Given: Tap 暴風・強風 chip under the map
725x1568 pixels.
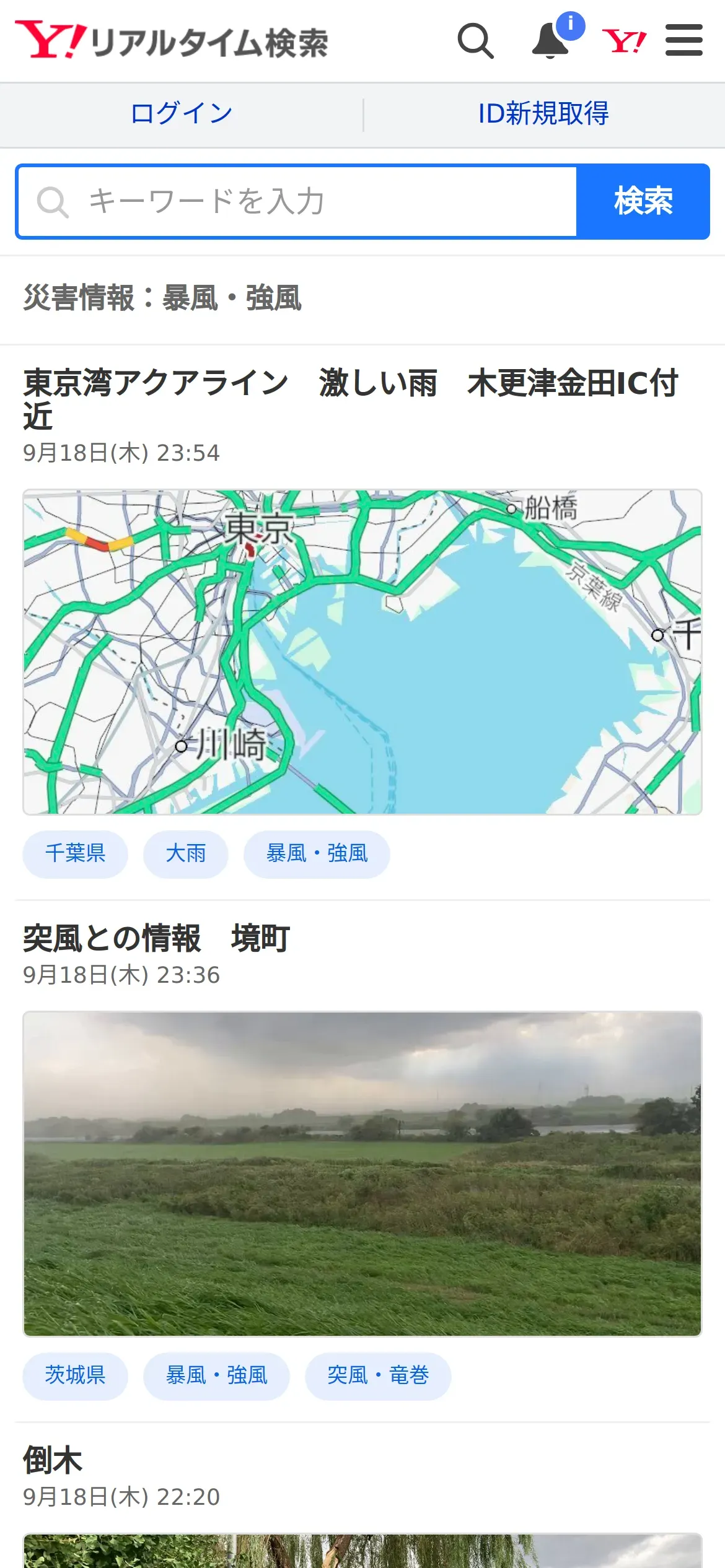Looking at the screenshot, I should tap(317, 854).
